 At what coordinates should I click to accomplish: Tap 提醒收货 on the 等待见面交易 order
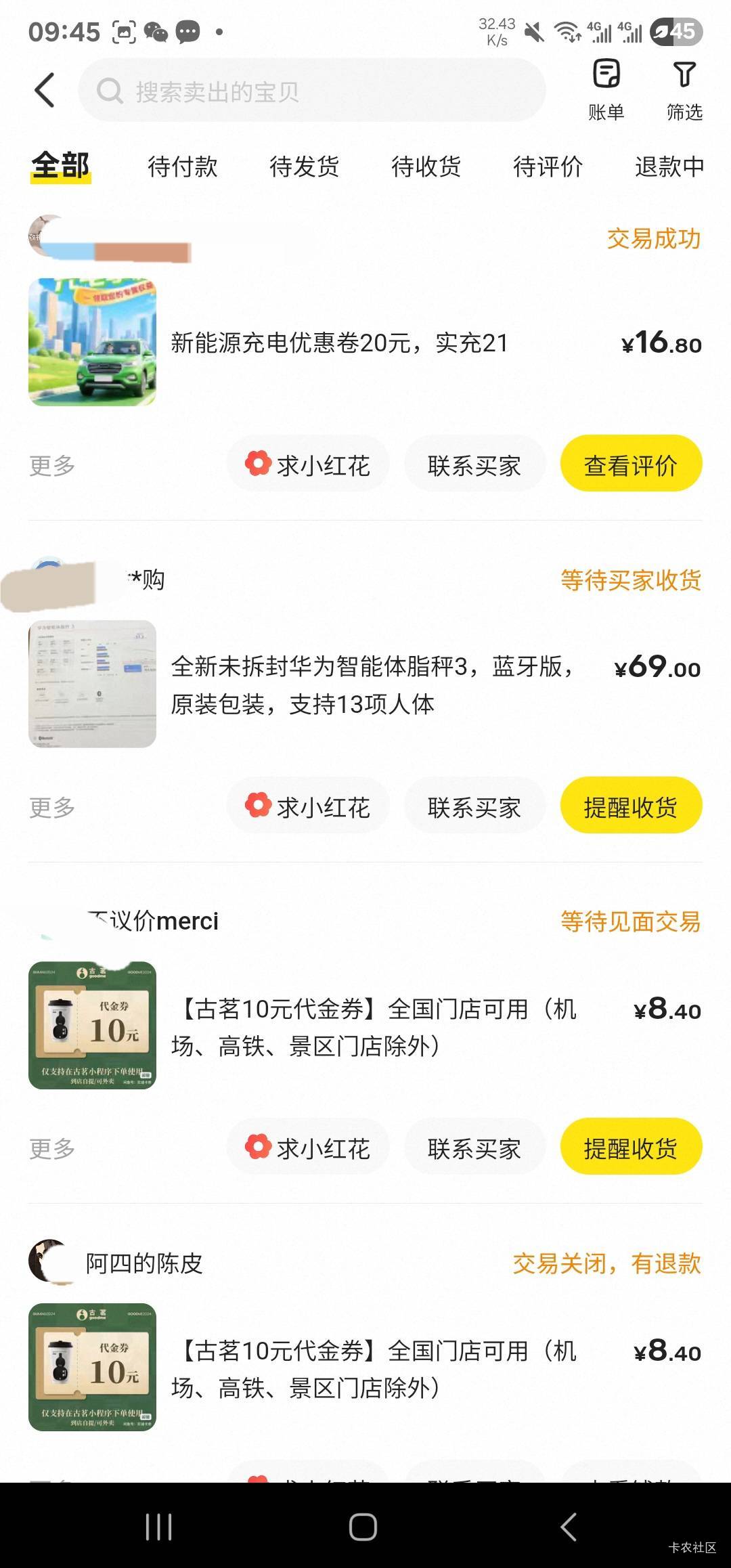pos(631,1148)
